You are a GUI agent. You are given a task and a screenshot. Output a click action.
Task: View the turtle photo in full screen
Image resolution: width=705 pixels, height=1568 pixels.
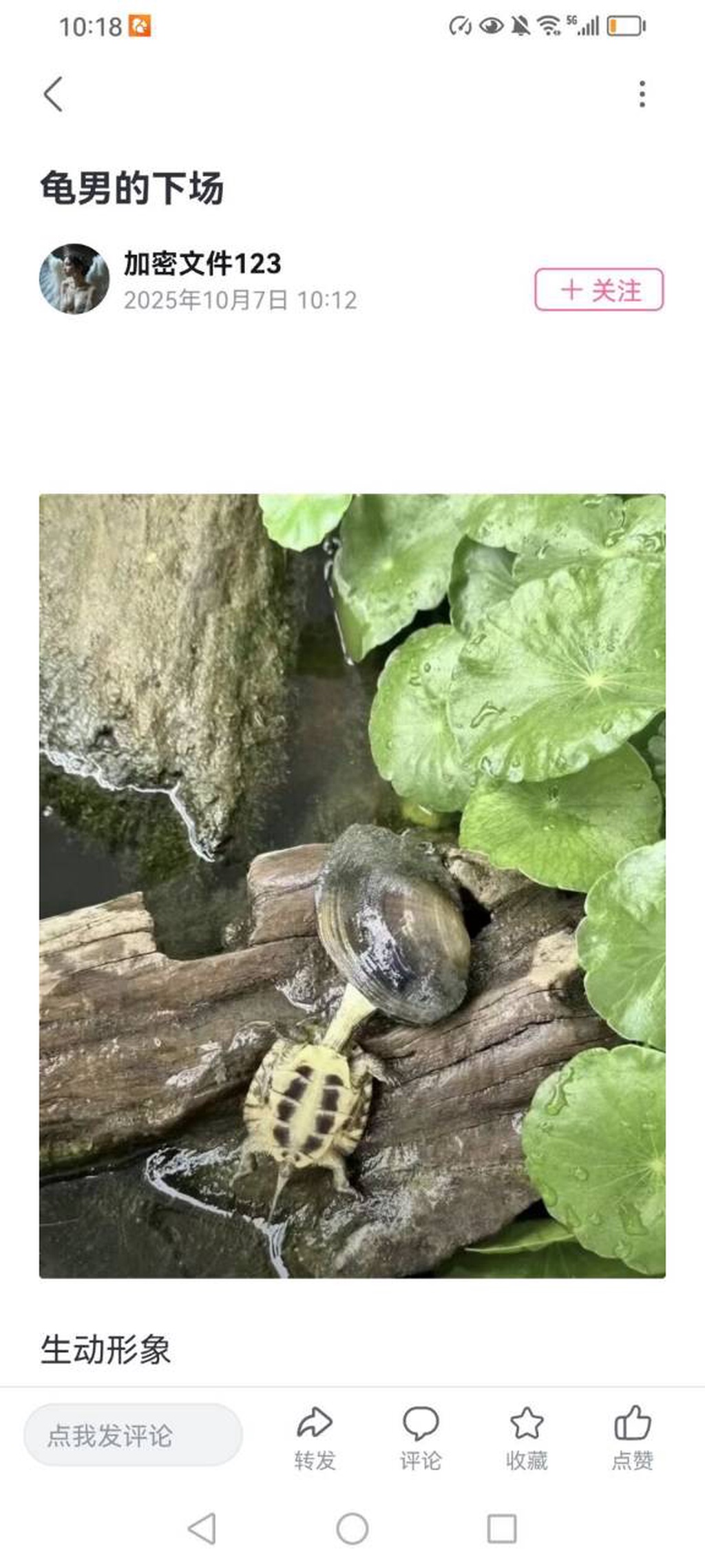pyautogui.click(x=352, y=886)
